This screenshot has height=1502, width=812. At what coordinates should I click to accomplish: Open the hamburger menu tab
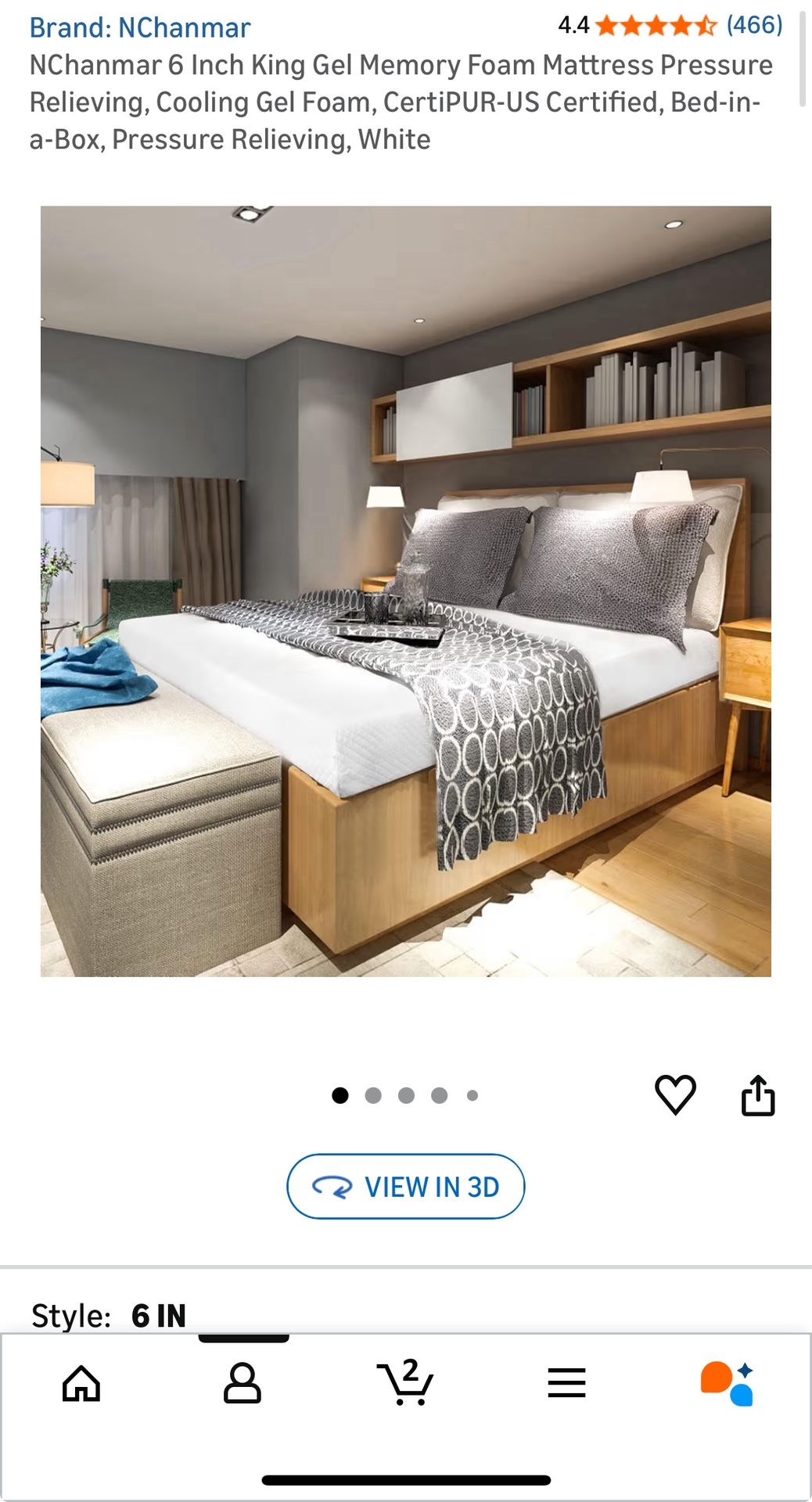[566, 1383]
